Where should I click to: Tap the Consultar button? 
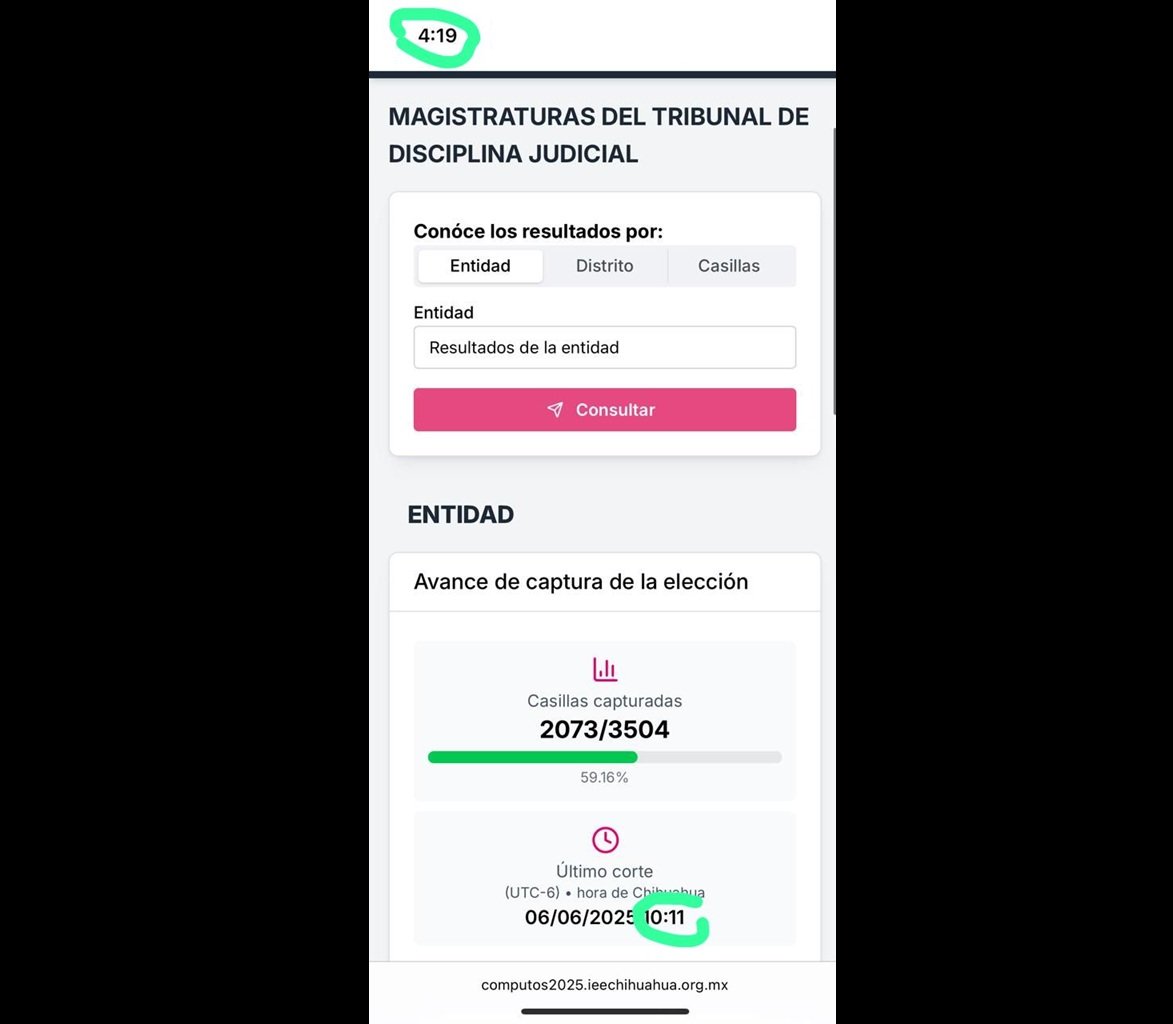click(604, 410)
